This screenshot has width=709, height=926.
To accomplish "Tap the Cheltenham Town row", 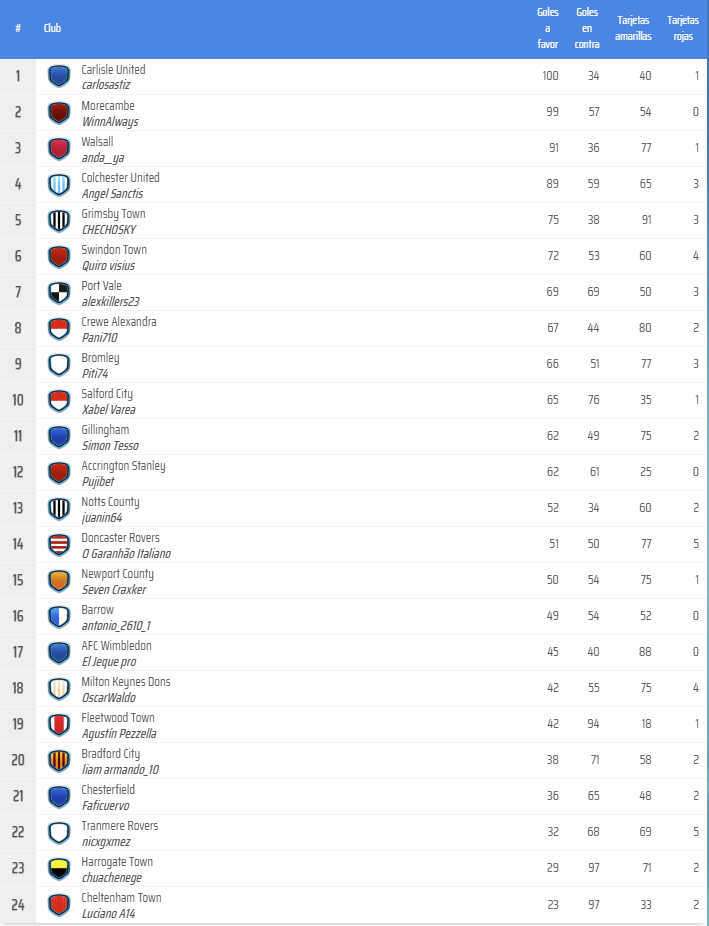I will point(121,898).
